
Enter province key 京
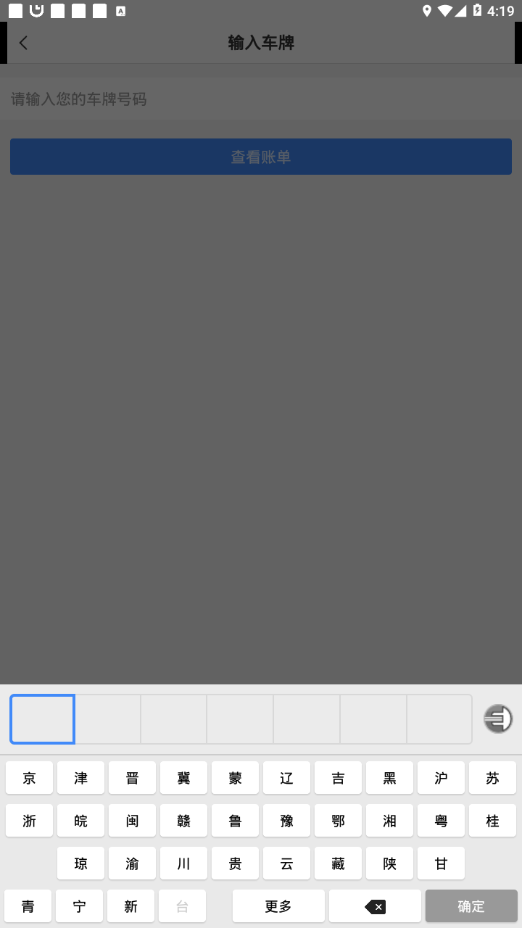[x=29, y=778]
